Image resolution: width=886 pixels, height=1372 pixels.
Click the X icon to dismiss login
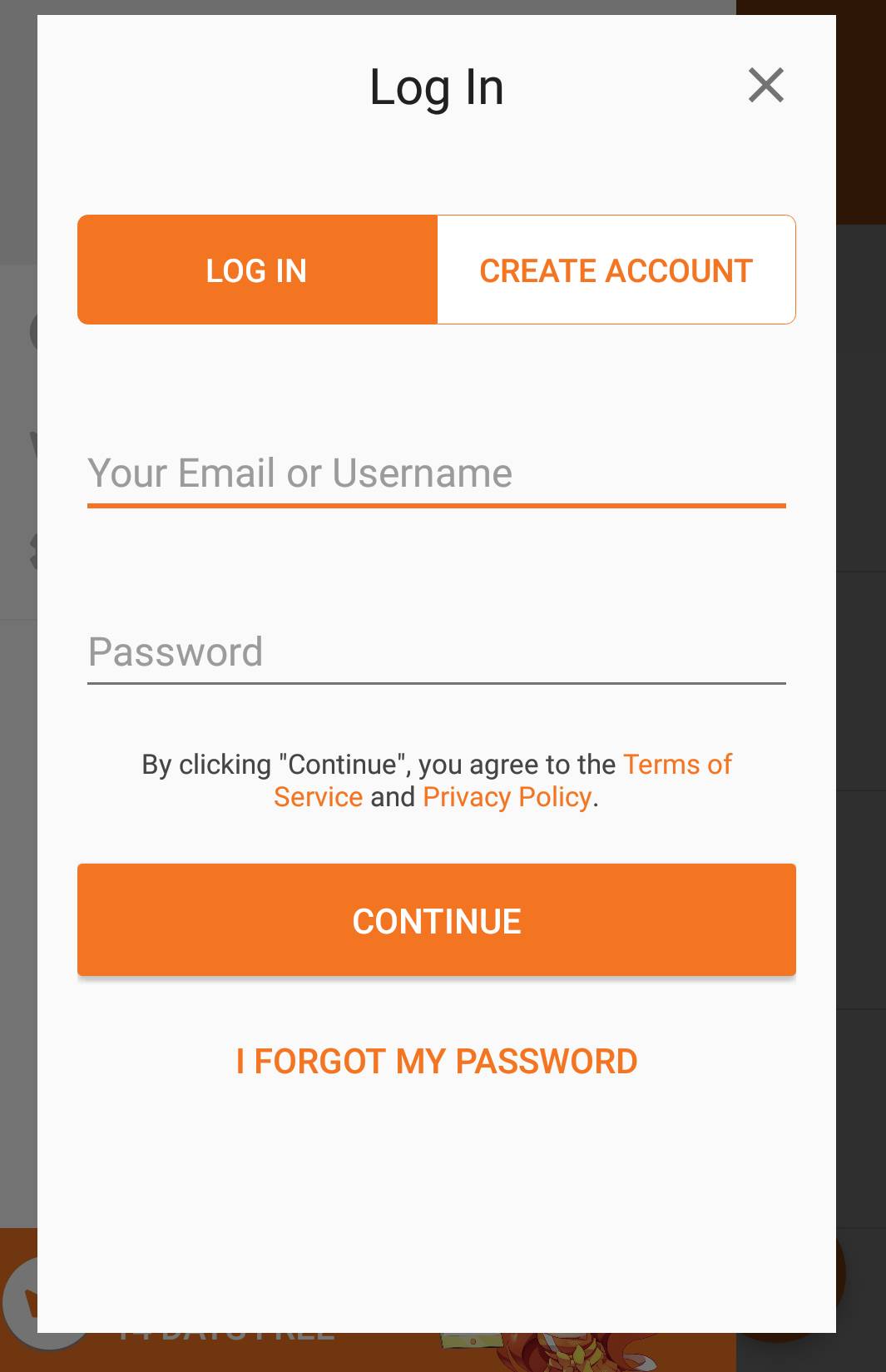point(765,84)
